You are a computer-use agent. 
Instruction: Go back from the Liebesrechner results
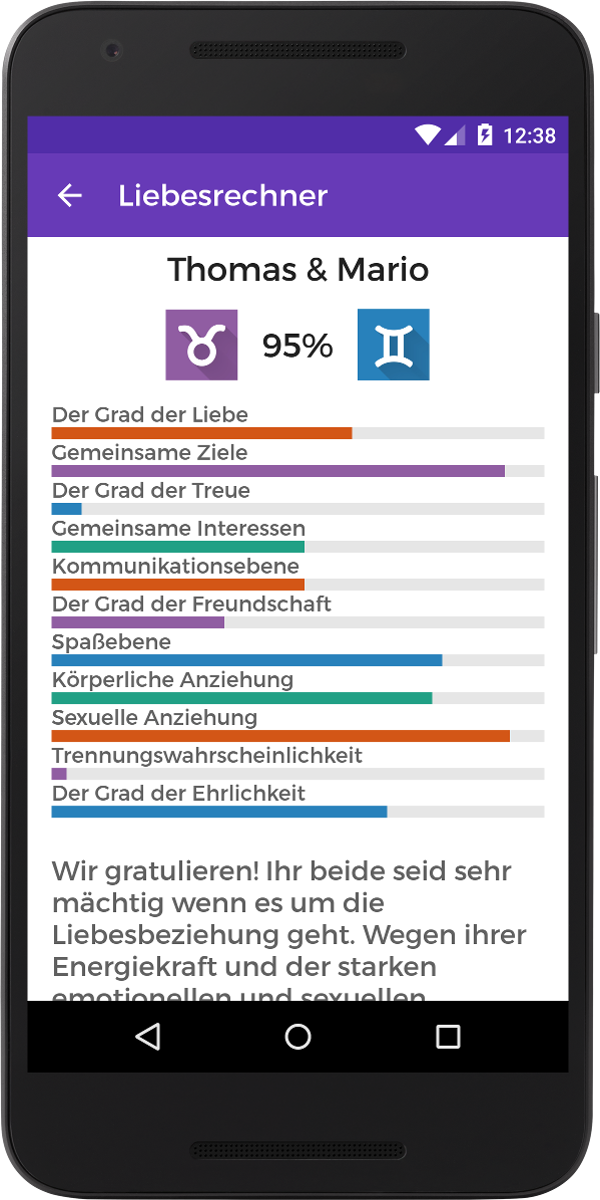click(x=69, y=195)
